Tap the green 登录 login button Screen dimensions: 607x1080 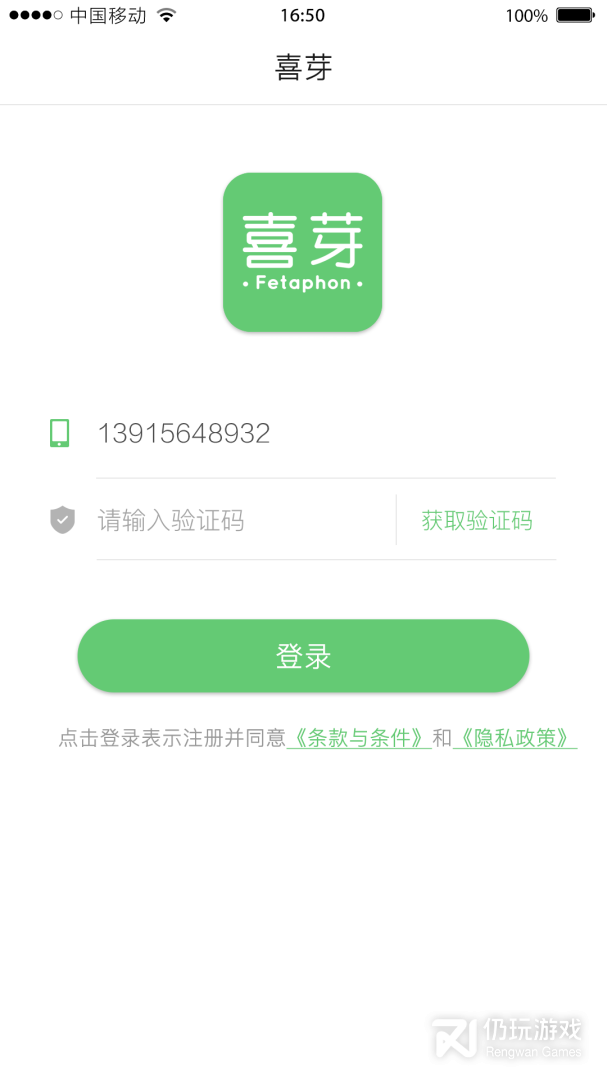pyautogui.click(x=303, y=656)
